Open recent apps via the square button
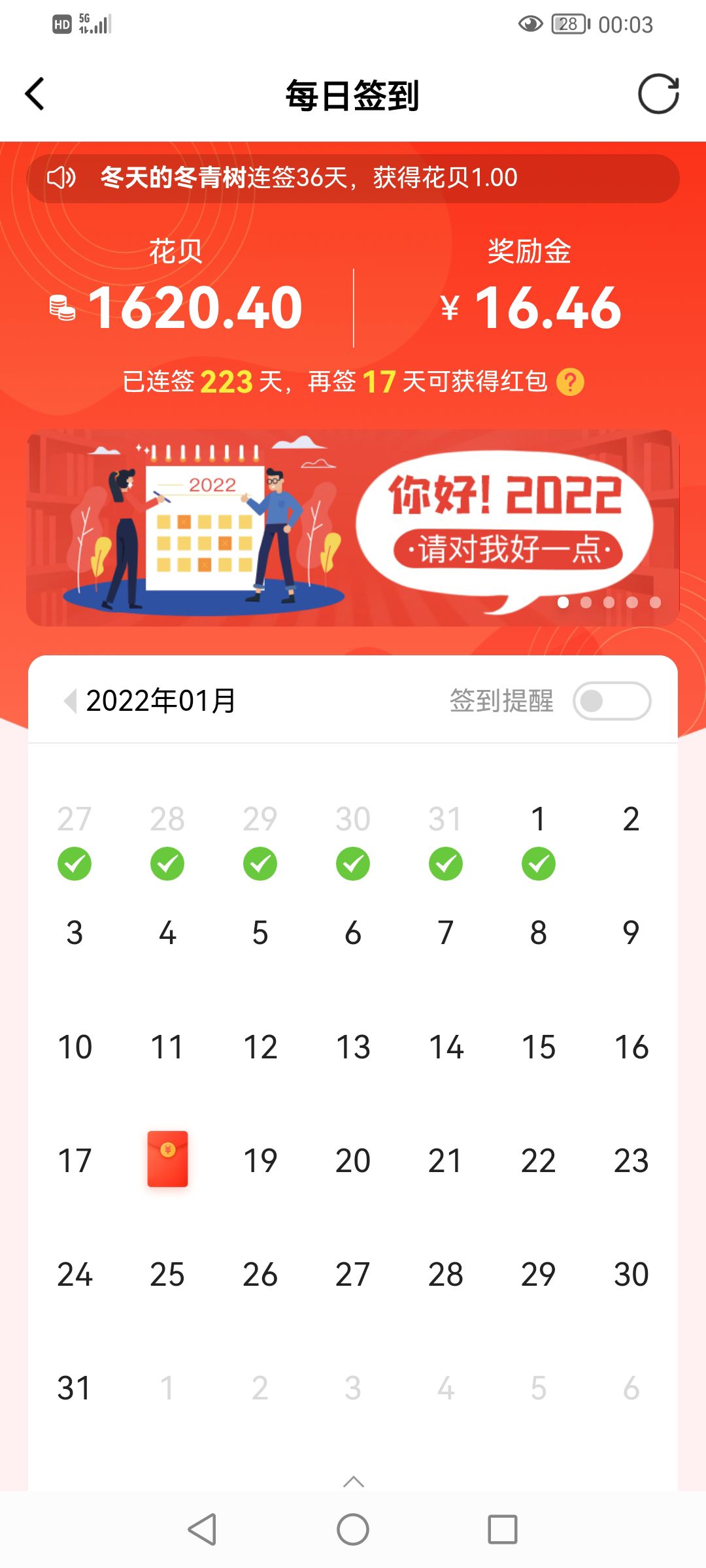 pos(503,1529)
